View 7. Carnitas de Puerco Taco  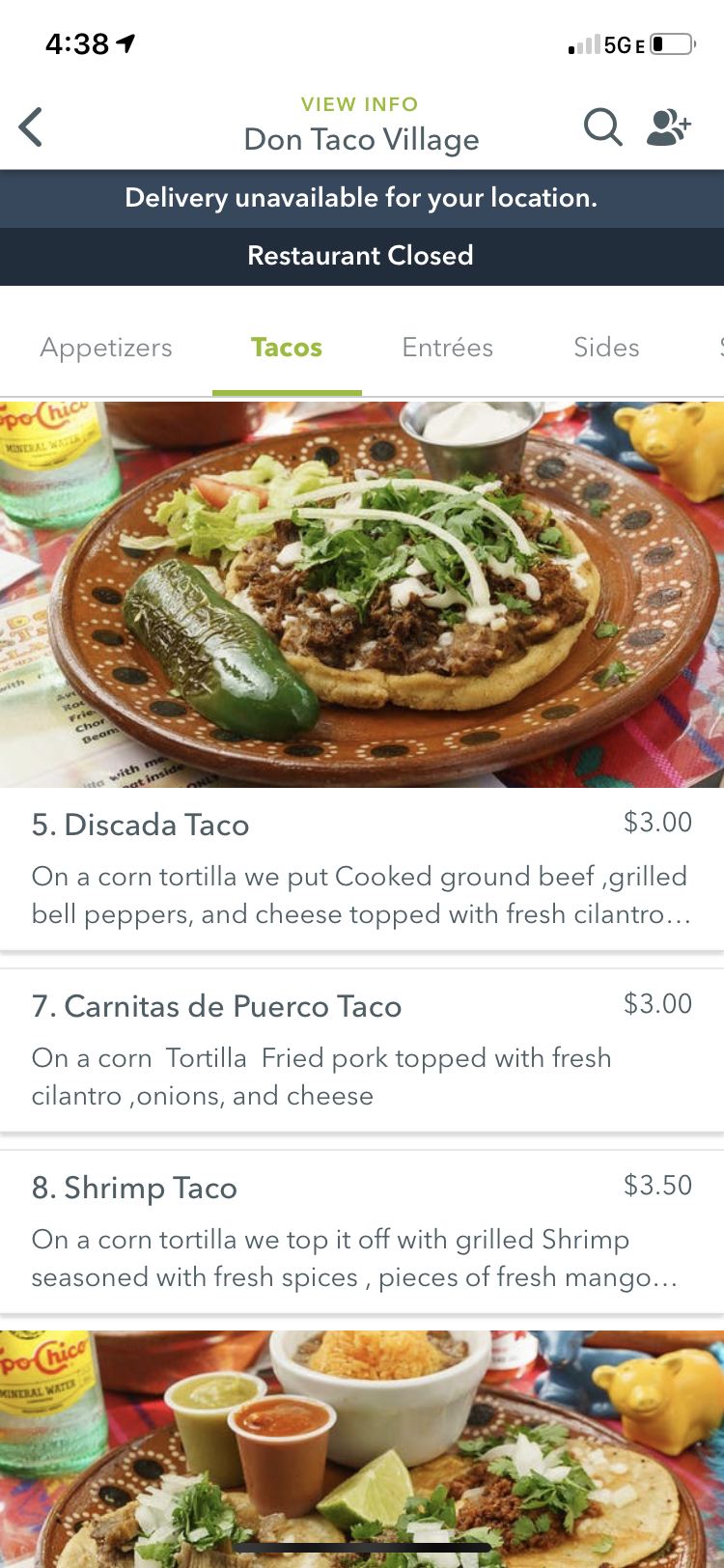point(361,1050)
